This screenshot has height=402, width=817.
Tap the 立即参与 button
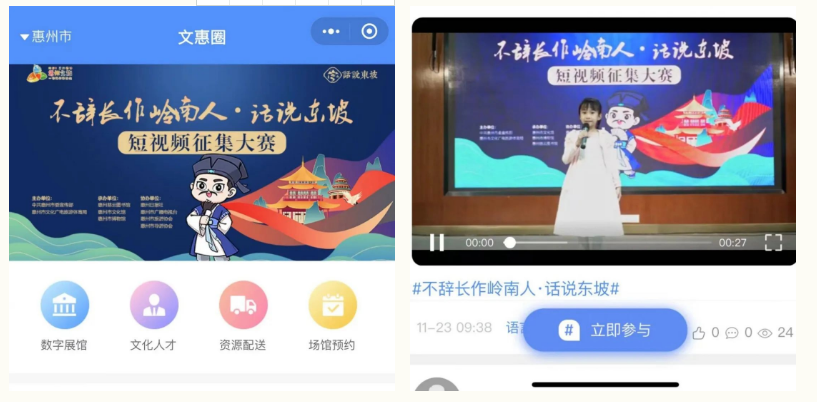(605, 330)
